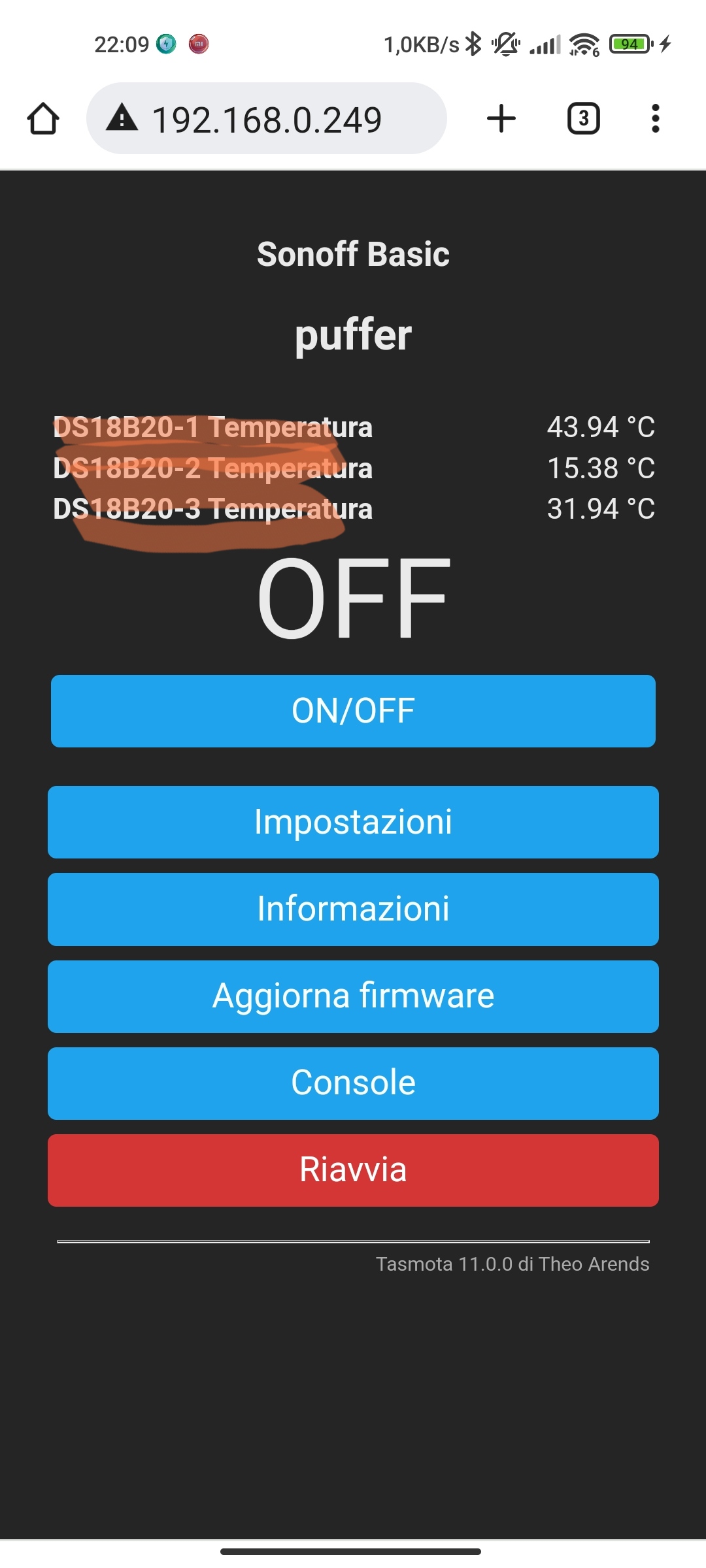Open the browser overflow menu

(656, 118)
